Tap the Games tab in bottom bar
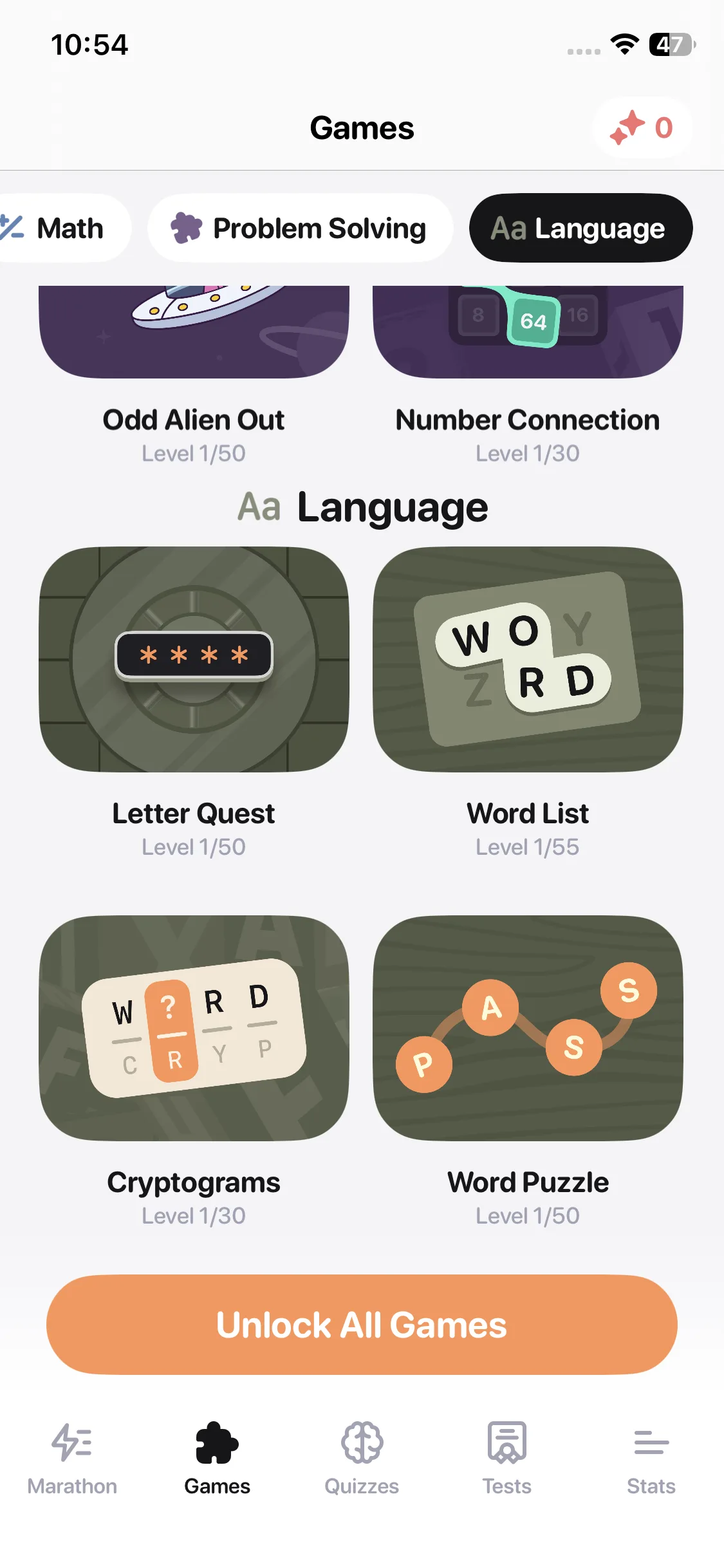The image size is (724, 1568). tap(217, 1459)
